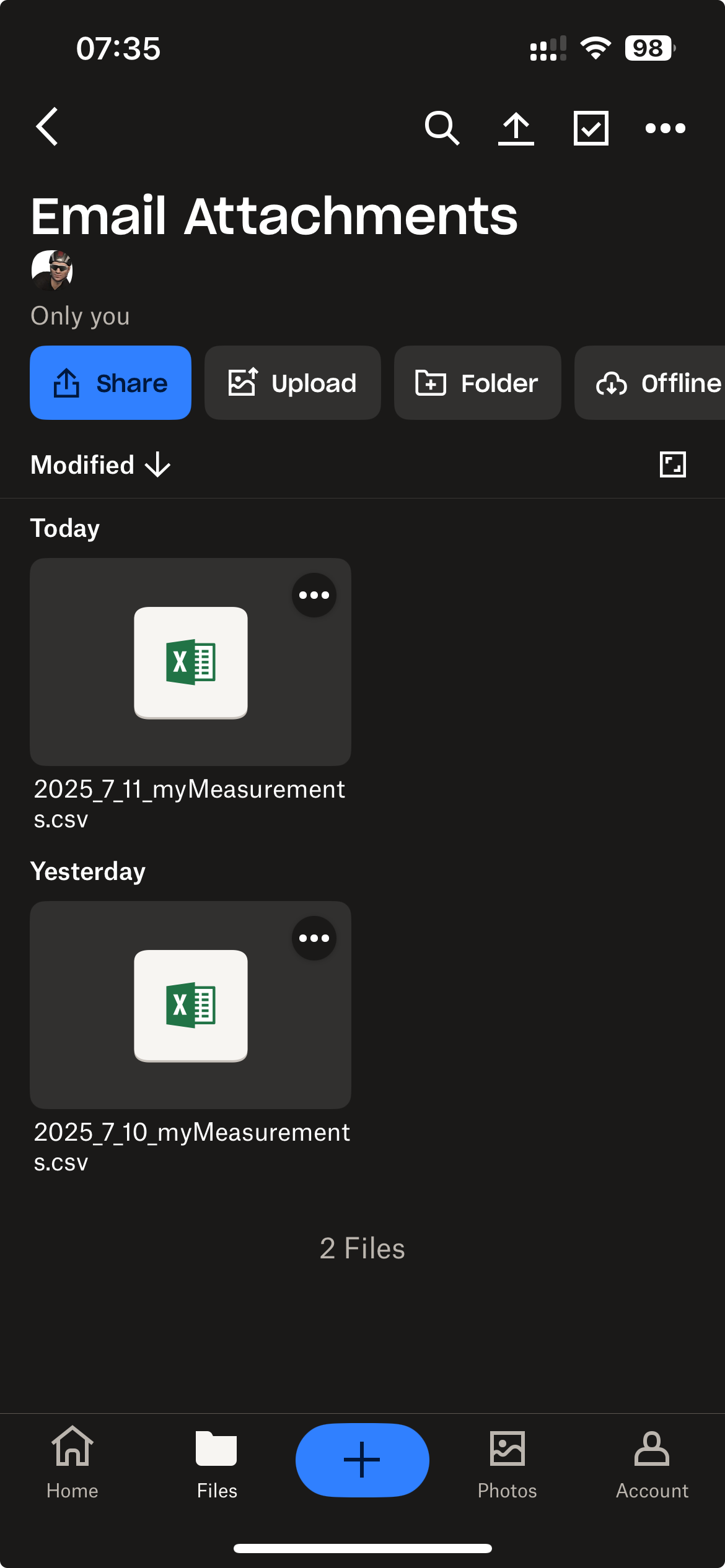
Task: Go back to the previous folder
Action: [48, 127]
